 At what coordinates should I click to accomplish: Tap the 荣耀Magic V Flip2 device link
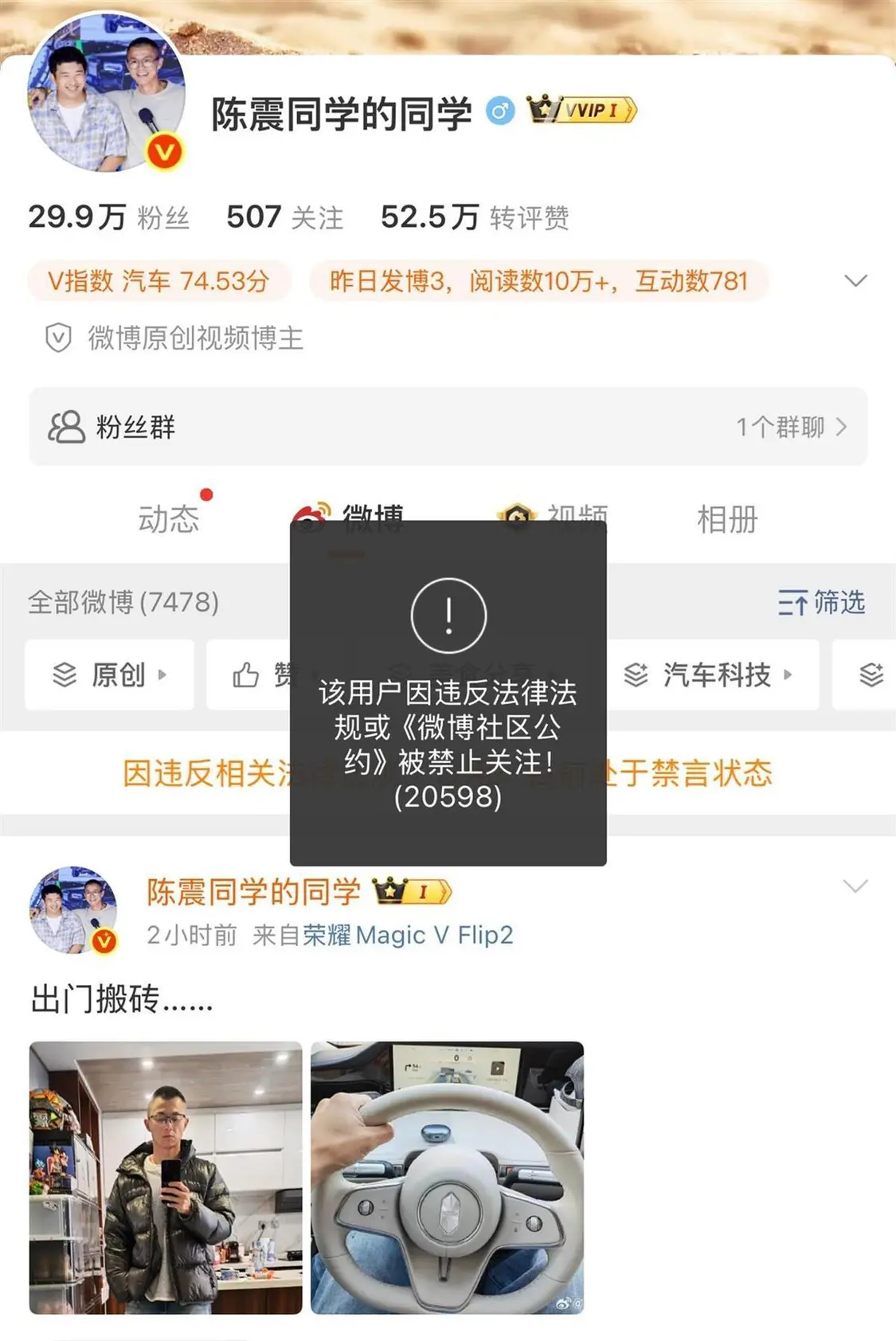tap(407, 935)
